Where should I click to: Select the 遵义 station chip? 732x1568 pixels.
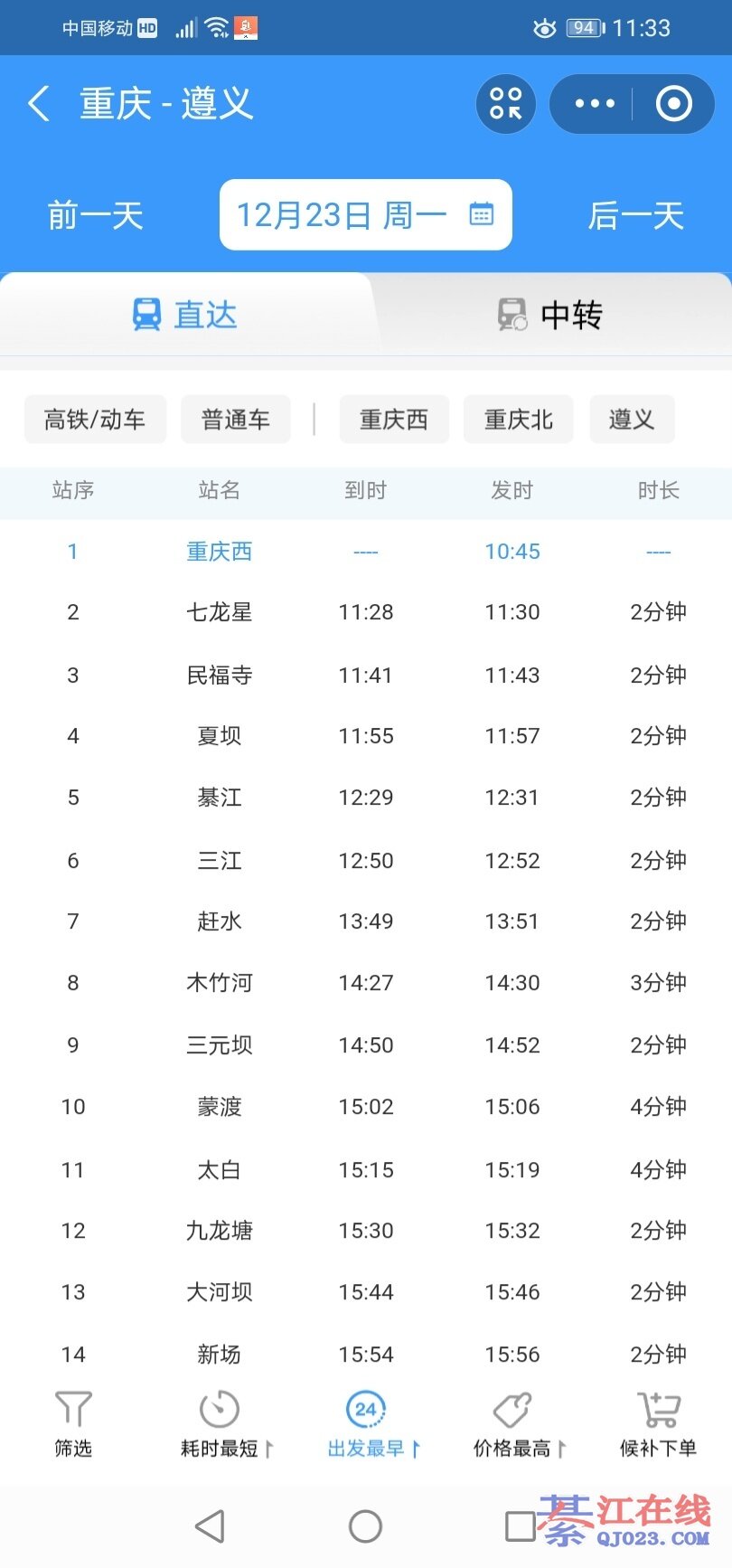point(632,420)
